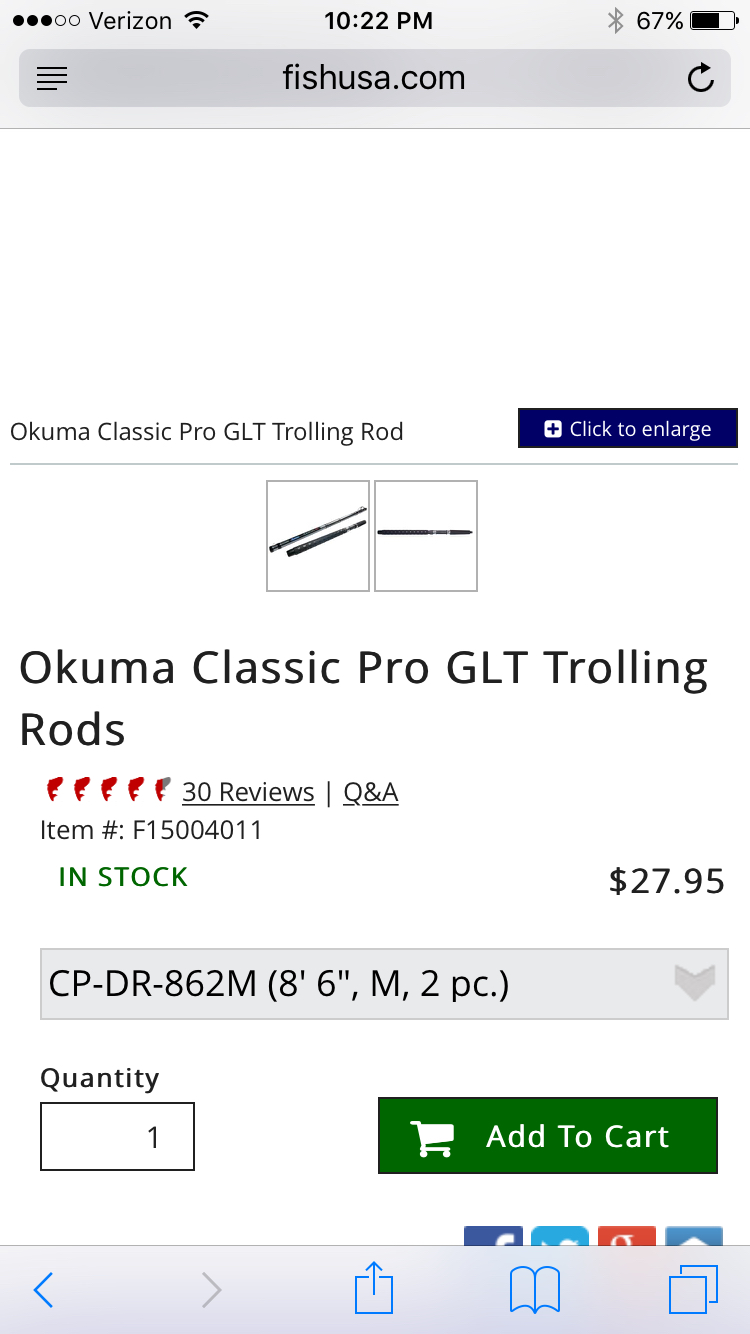The width and height of the screenshot is (750, 1334).
Task: Tap the fishusa.com address field
Action: tap(374, 78)
